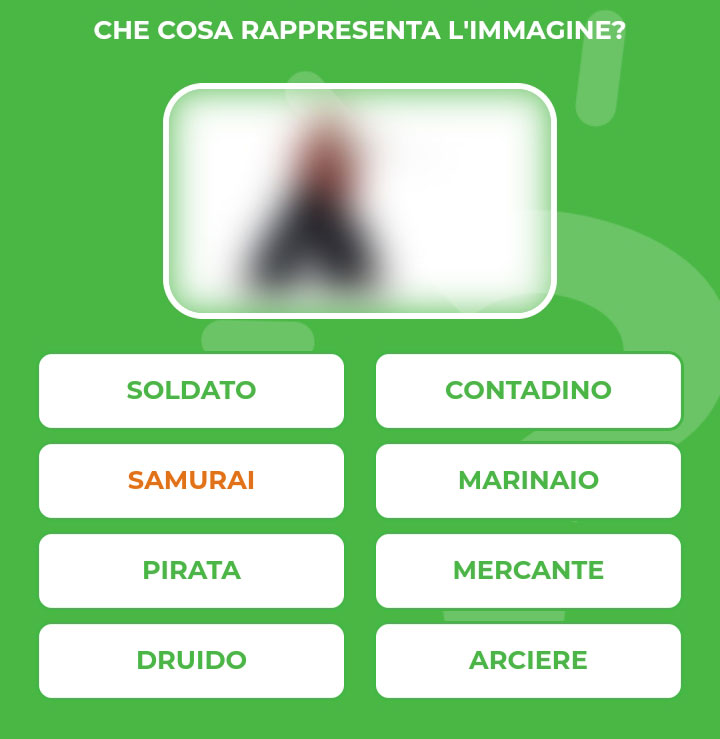Choose the DRUIDO option
720x739 pixels.
tap(191, 660)
